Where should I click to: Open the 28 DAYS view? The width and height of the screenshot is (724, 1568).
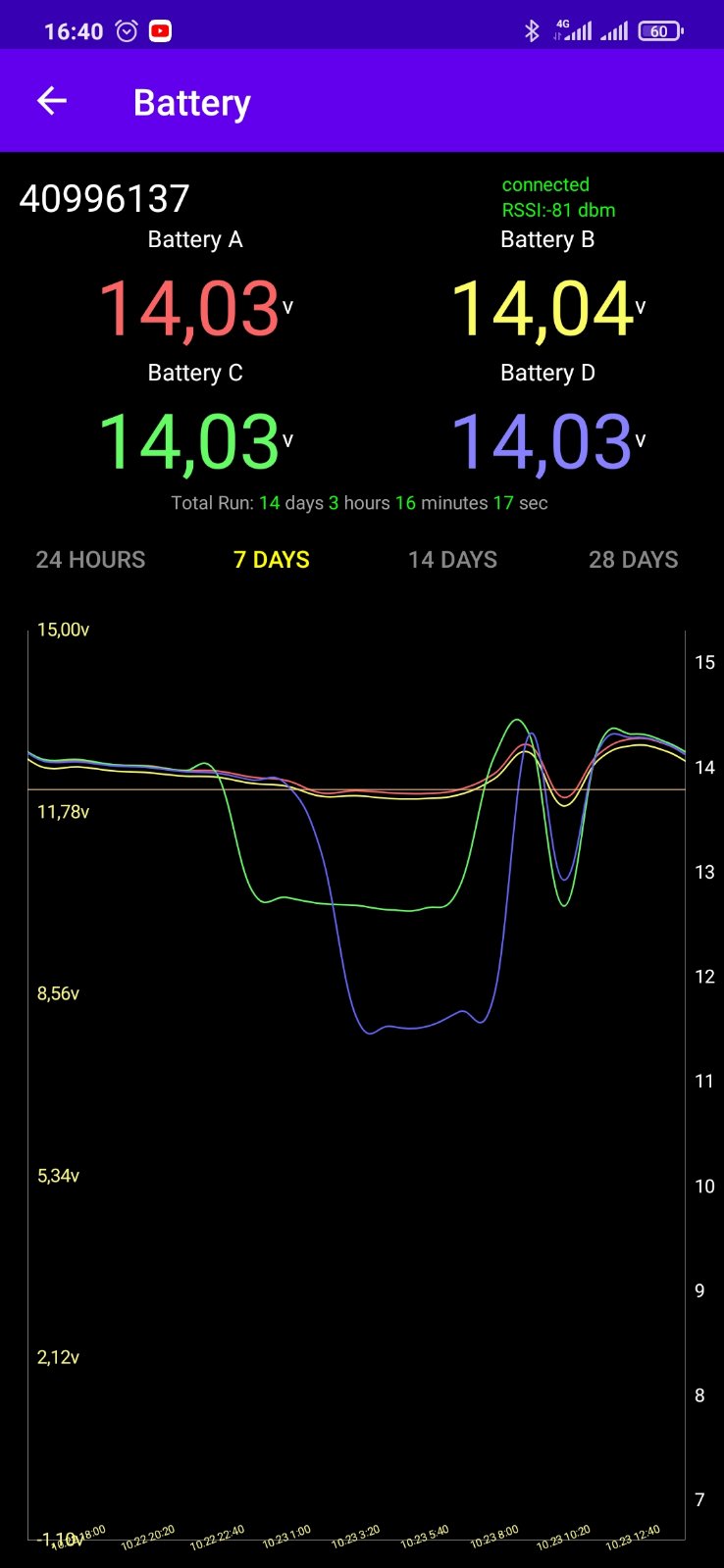point(634,560)
